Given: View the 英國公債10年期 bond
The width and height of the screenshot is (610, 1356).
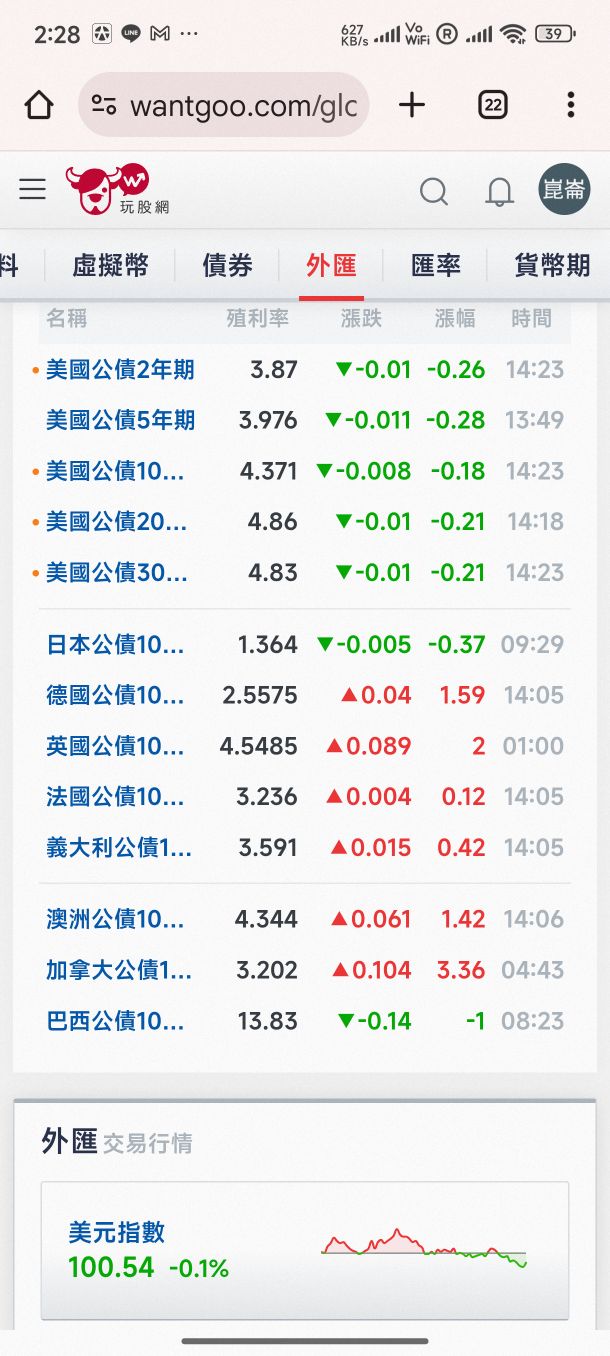Looking at the screenshot, I should [x=115, y=746].
